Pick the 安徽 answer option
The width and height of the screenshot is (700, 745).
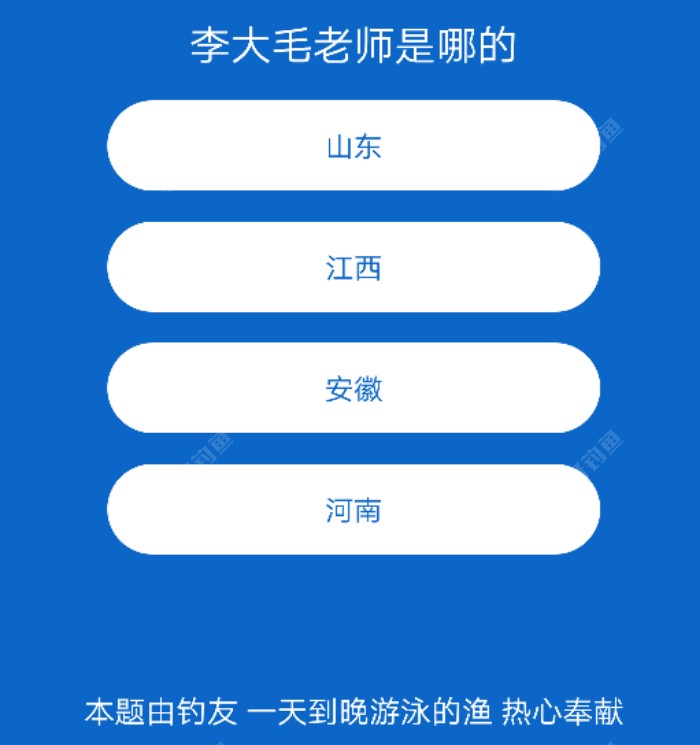[353, 388]
